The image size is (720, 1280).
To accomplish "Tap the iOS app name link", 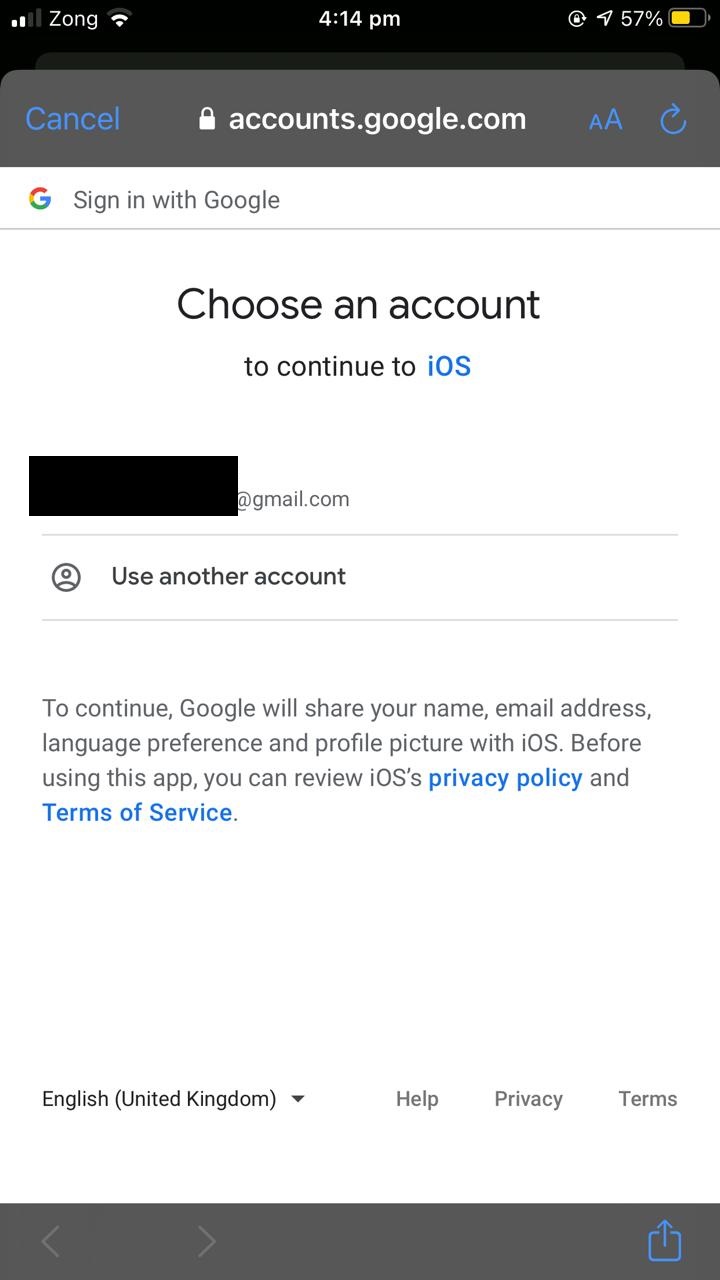I will pos(449,366).
